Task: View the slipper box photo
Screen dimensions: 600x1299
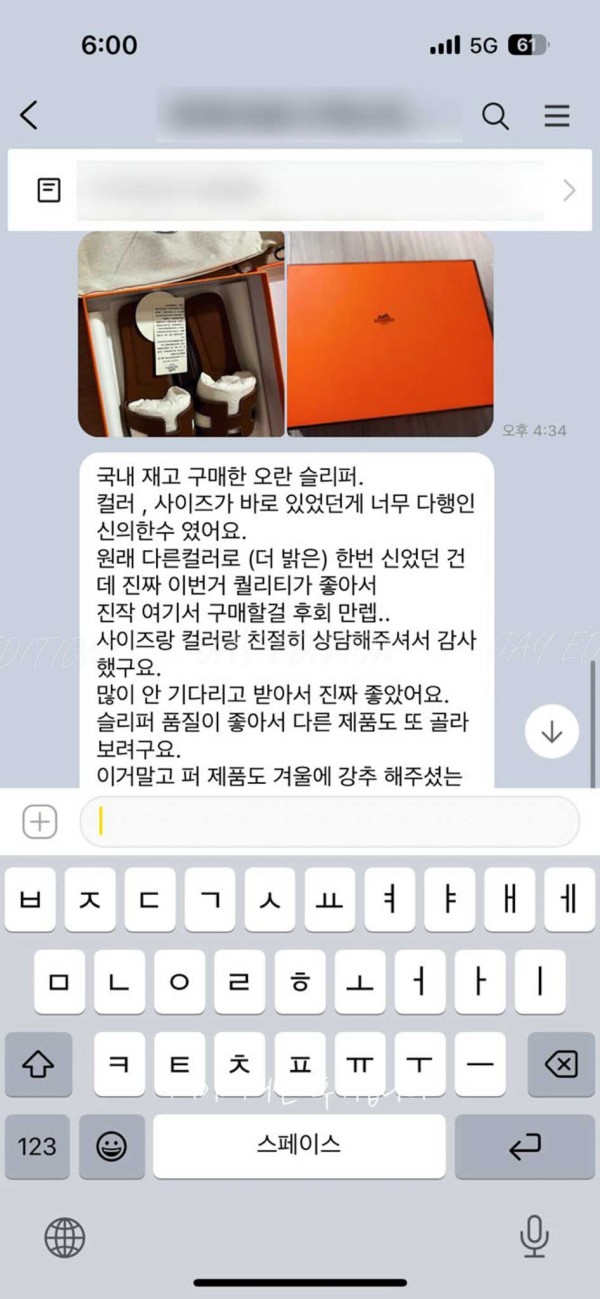Action: coord(181,334)
